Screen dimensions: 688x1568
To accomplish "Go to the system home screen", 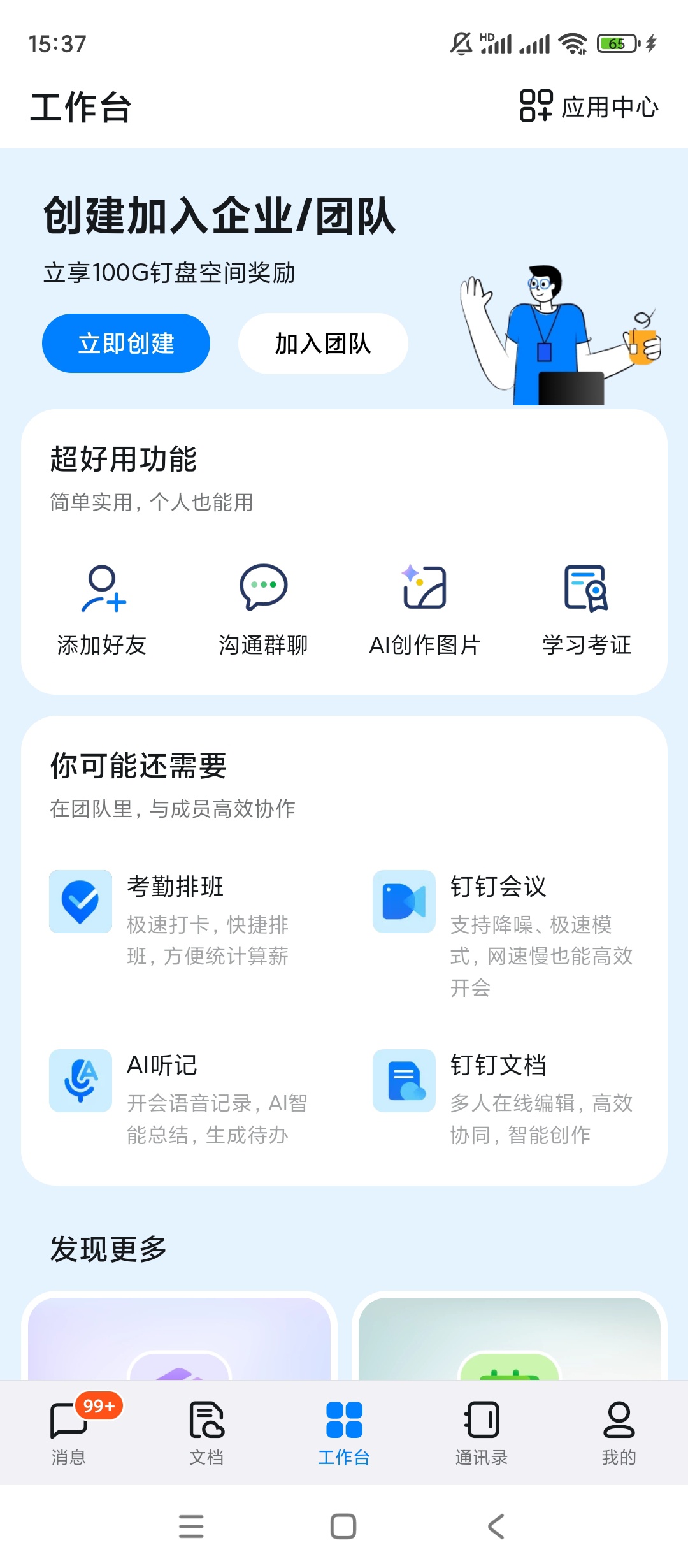I will pyautogui.click(x=343, y=1527).
